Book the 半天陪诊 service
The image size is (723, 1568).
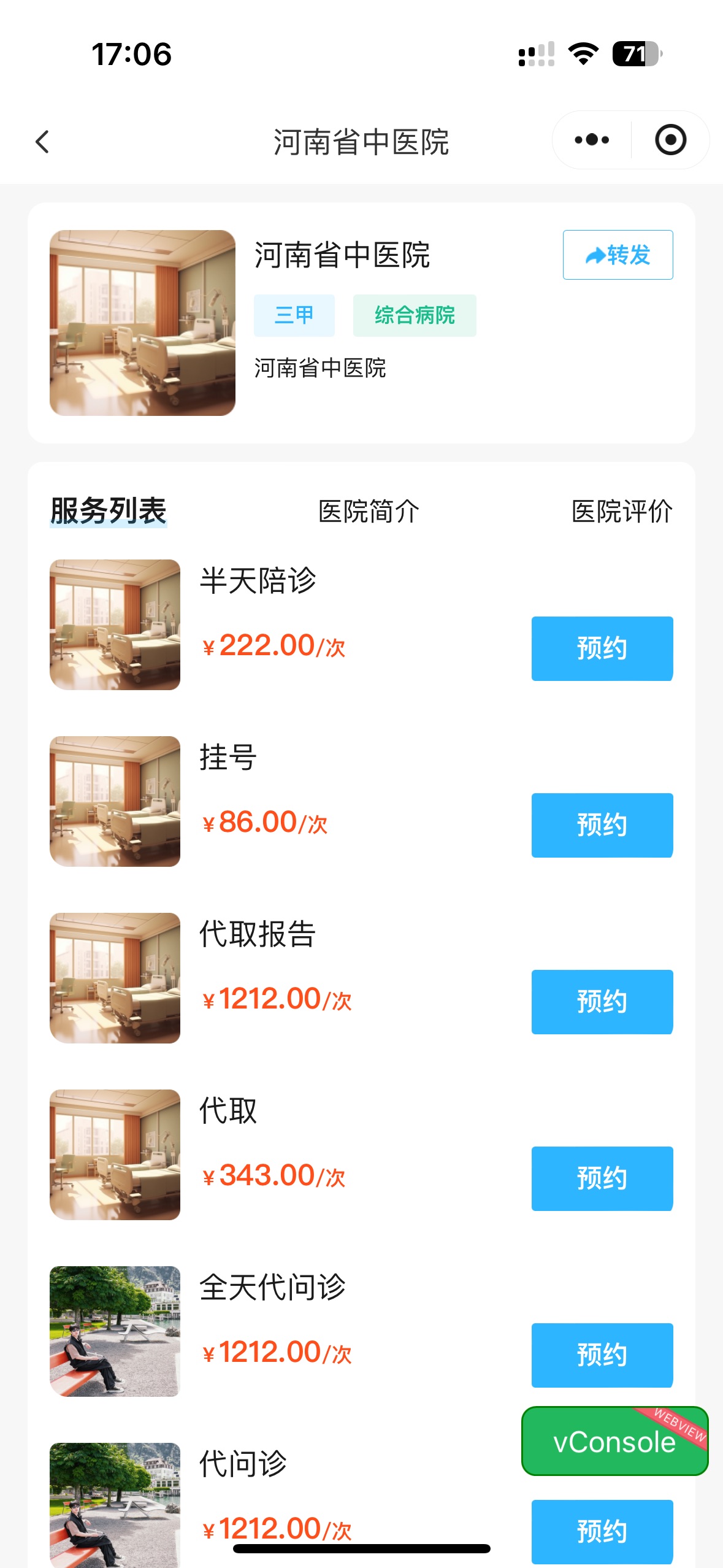tap(602, 648)
